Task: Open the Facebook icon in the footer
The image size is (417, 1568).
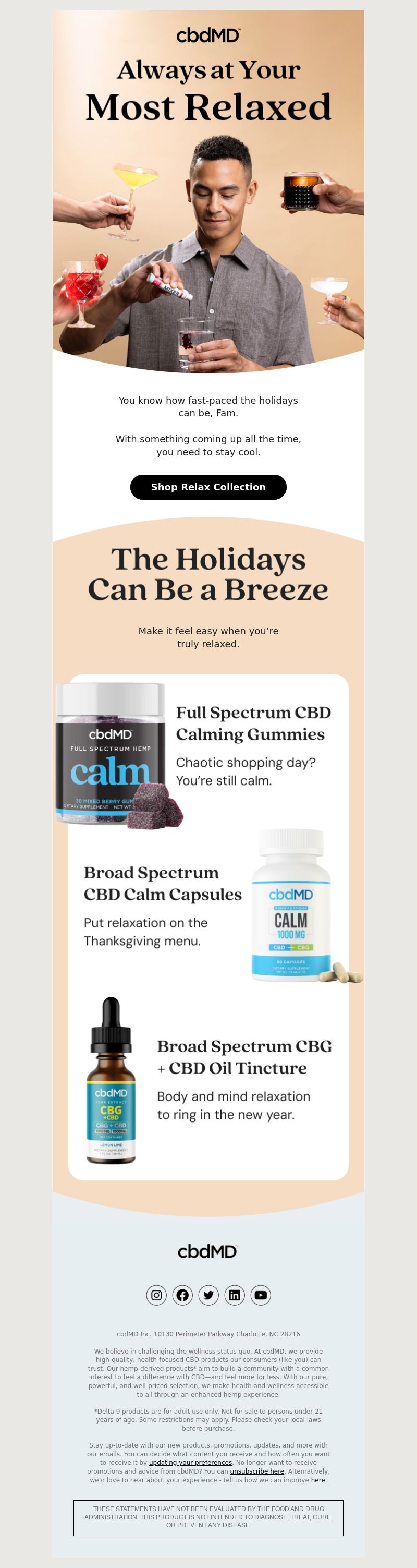Action: [182, 1295]
